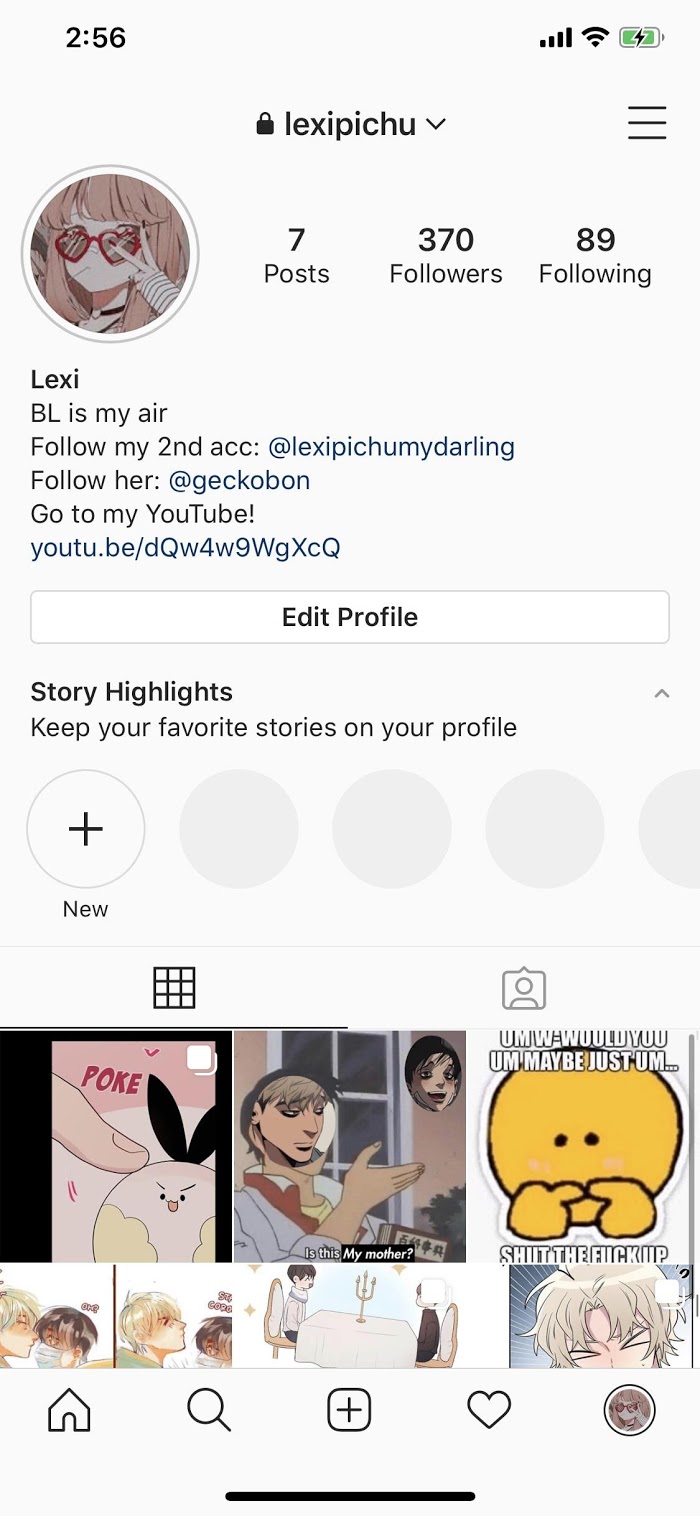Tap Edit Profile button

coord(350,617)
